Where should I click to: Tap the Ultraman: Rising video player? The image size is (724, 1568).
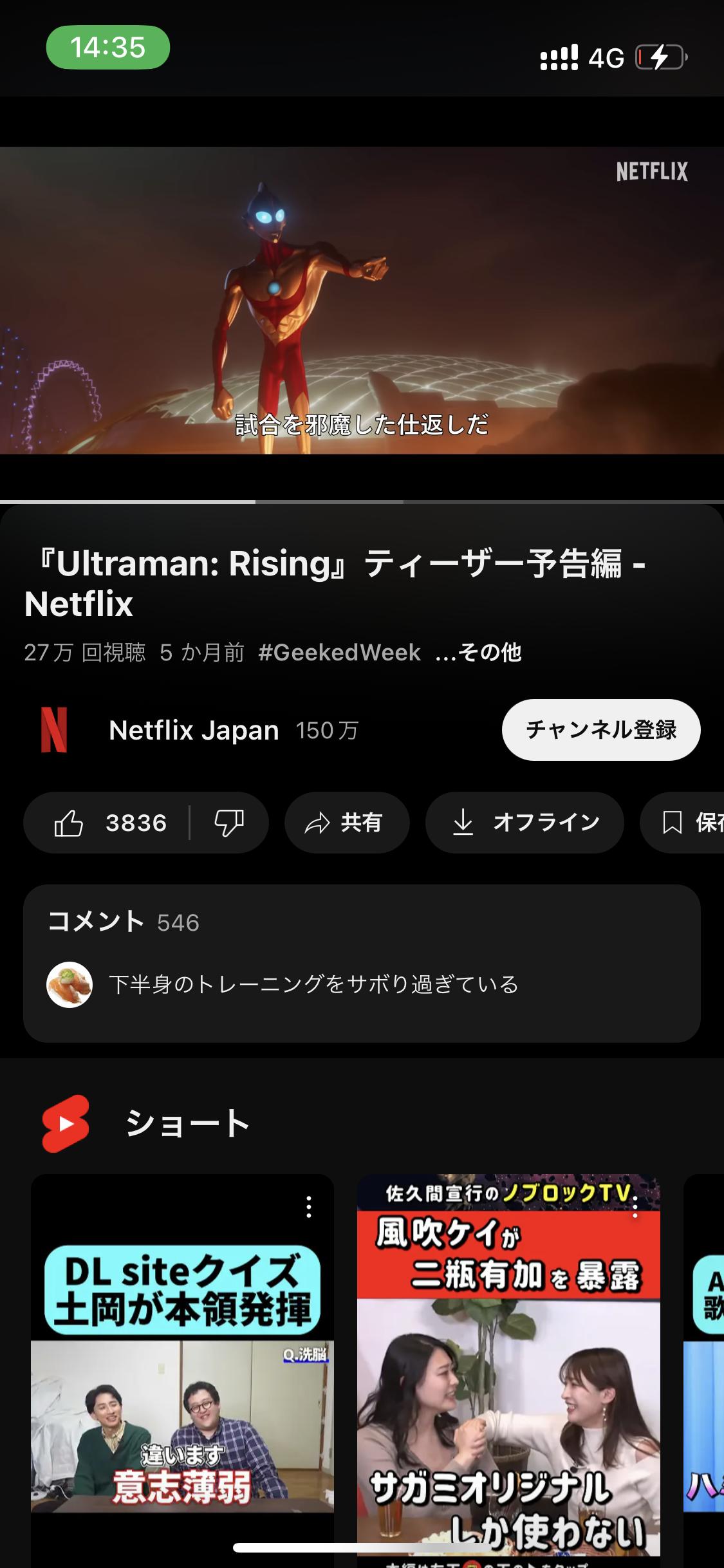362,300
